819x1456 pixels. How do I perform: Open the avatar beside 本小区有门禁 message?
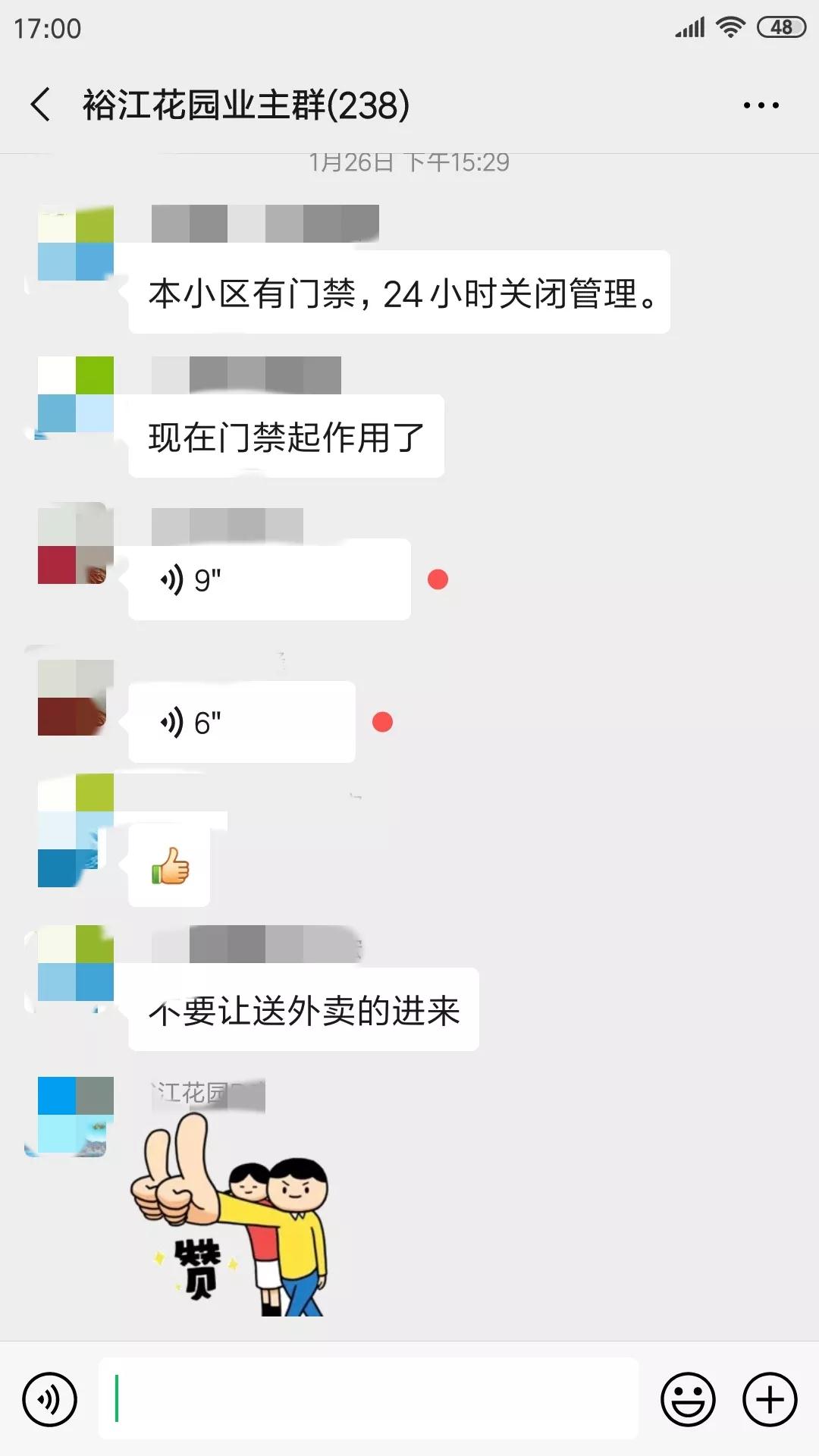[x=76, y=243]
